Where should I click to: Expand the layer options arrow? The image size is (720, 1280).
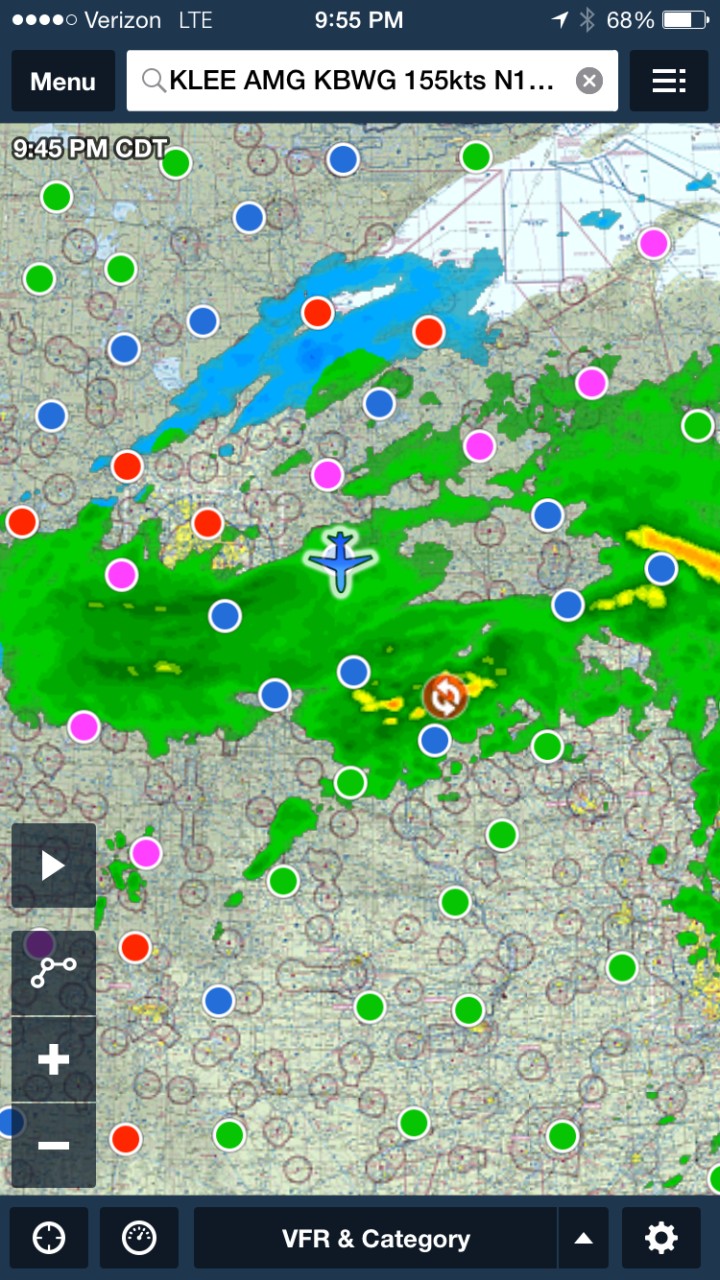pos(584,1239)
